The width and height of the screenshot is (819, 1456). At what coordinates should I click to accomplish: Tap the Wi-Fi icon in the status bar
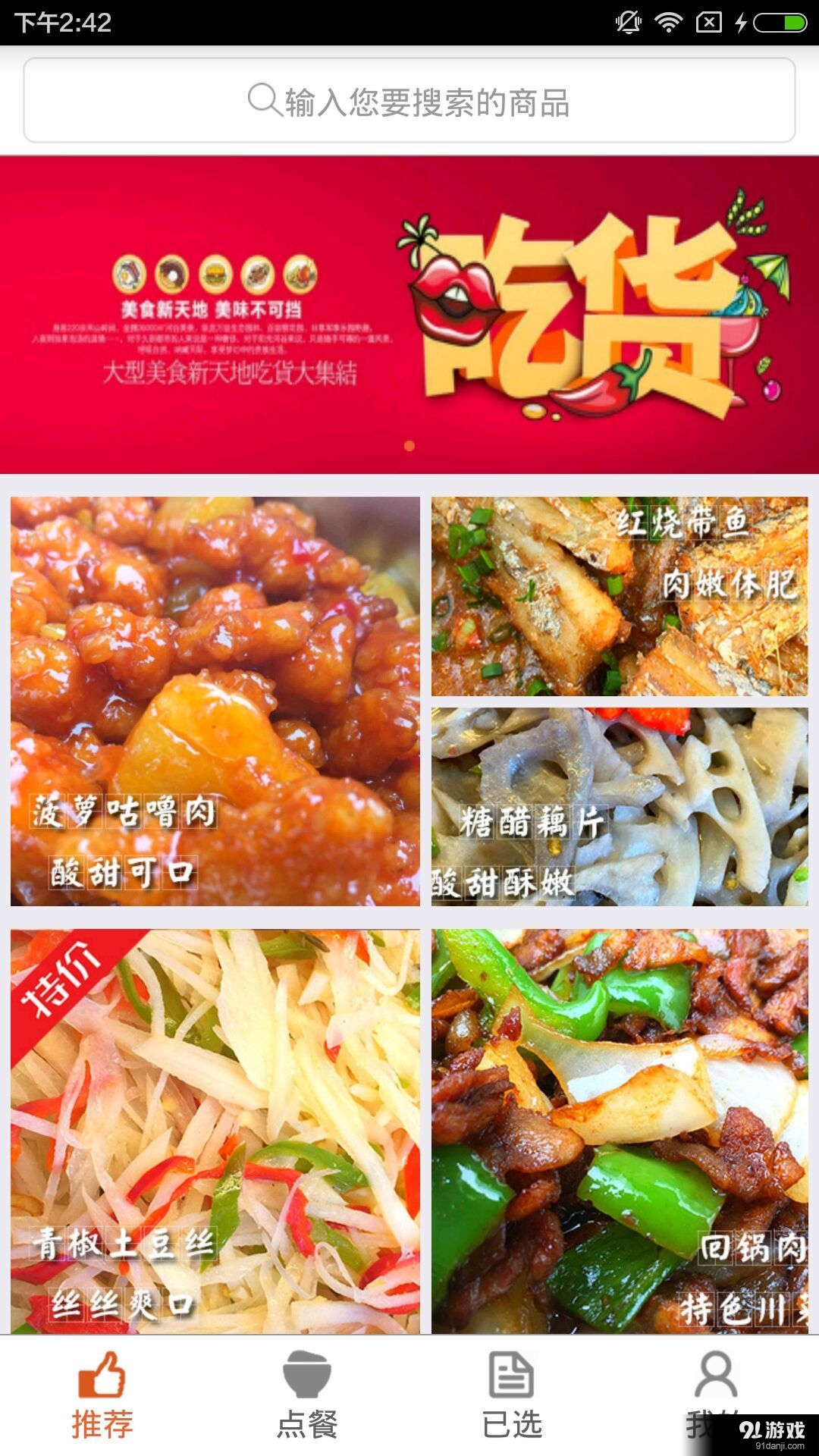click(x=669, y=20)
